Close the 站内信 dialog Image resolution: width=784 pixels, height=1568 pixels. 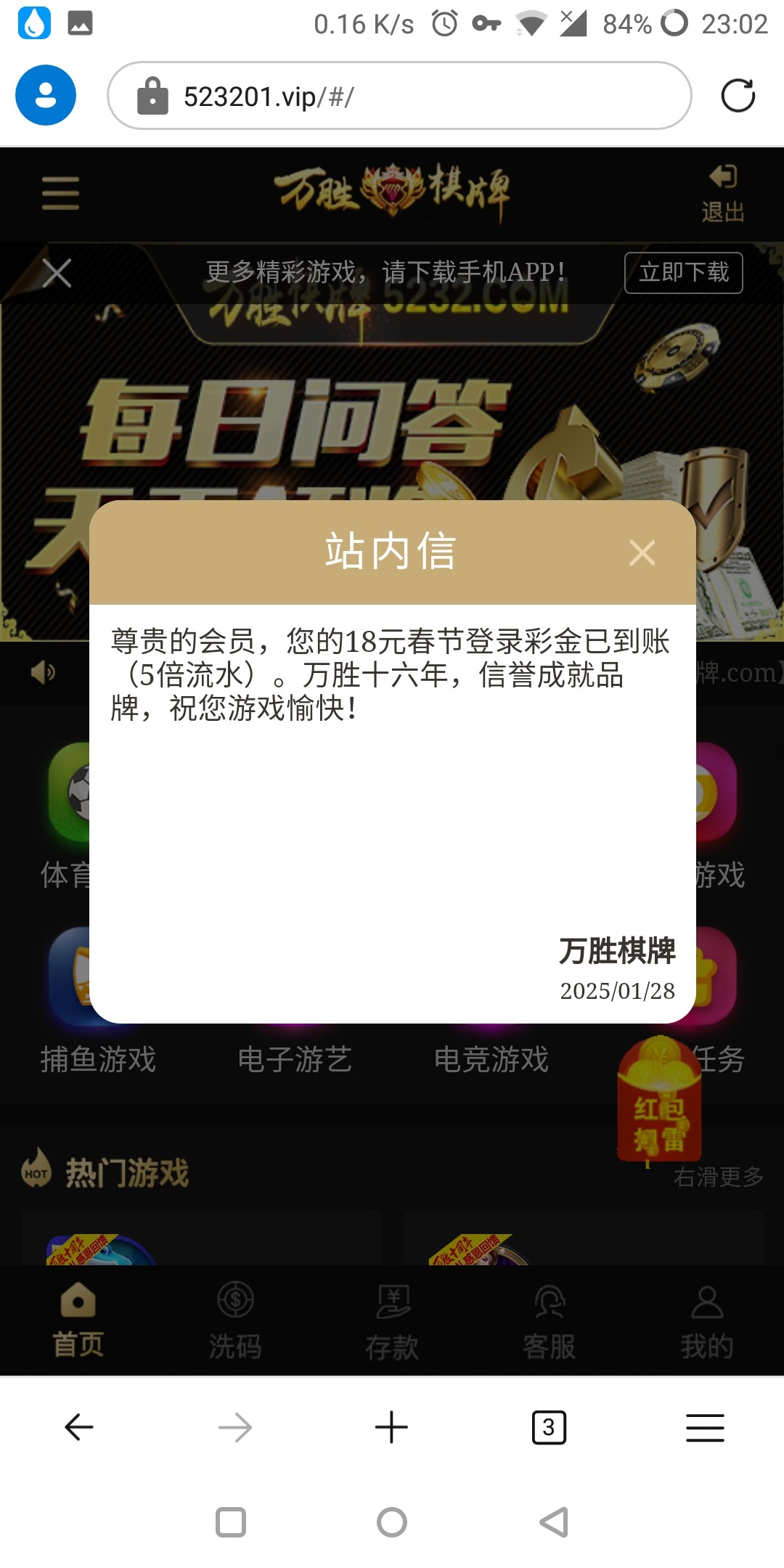coord(642,553)
